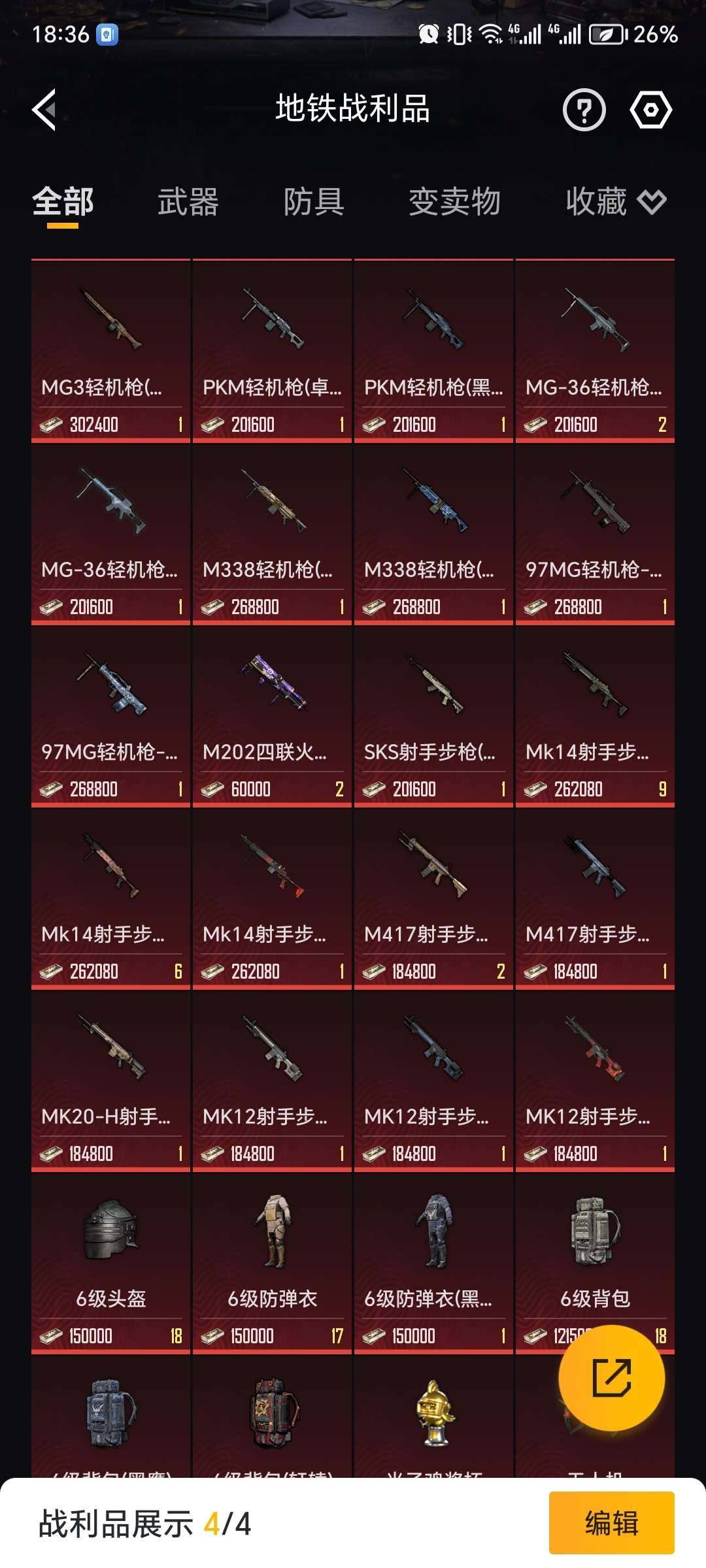This screenshot has height=1568, width=706.
Task: Expand the 收藏 dropdown
Action: [x=616, y=202]
